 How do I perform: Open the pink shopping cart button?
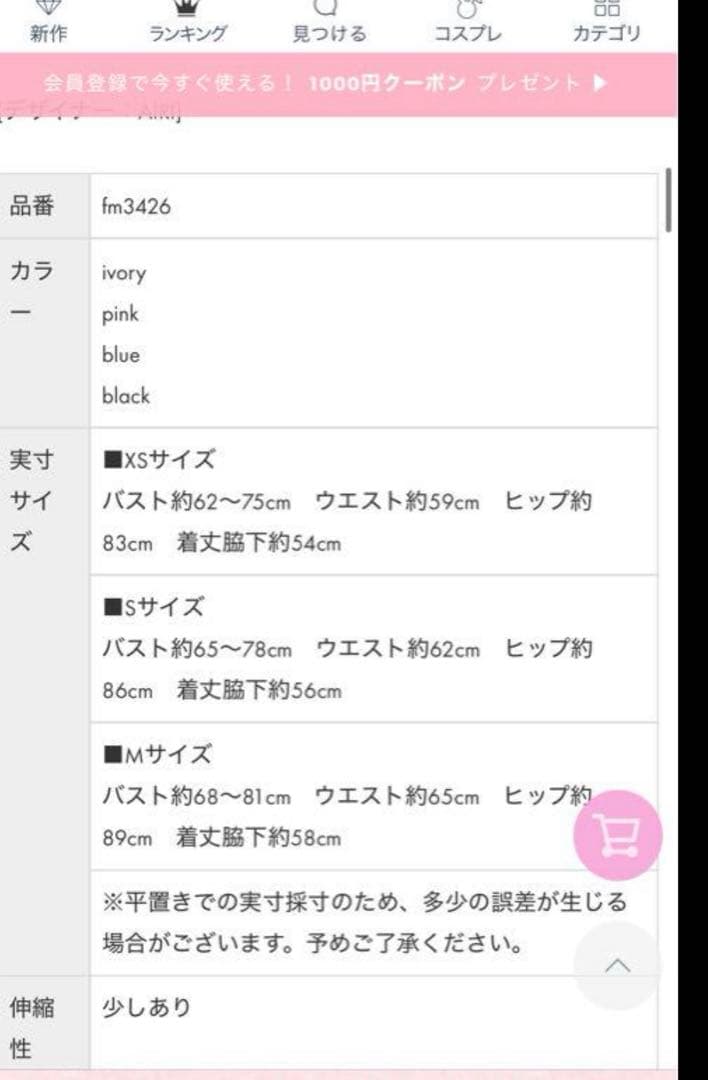click(x=618, y=835)
